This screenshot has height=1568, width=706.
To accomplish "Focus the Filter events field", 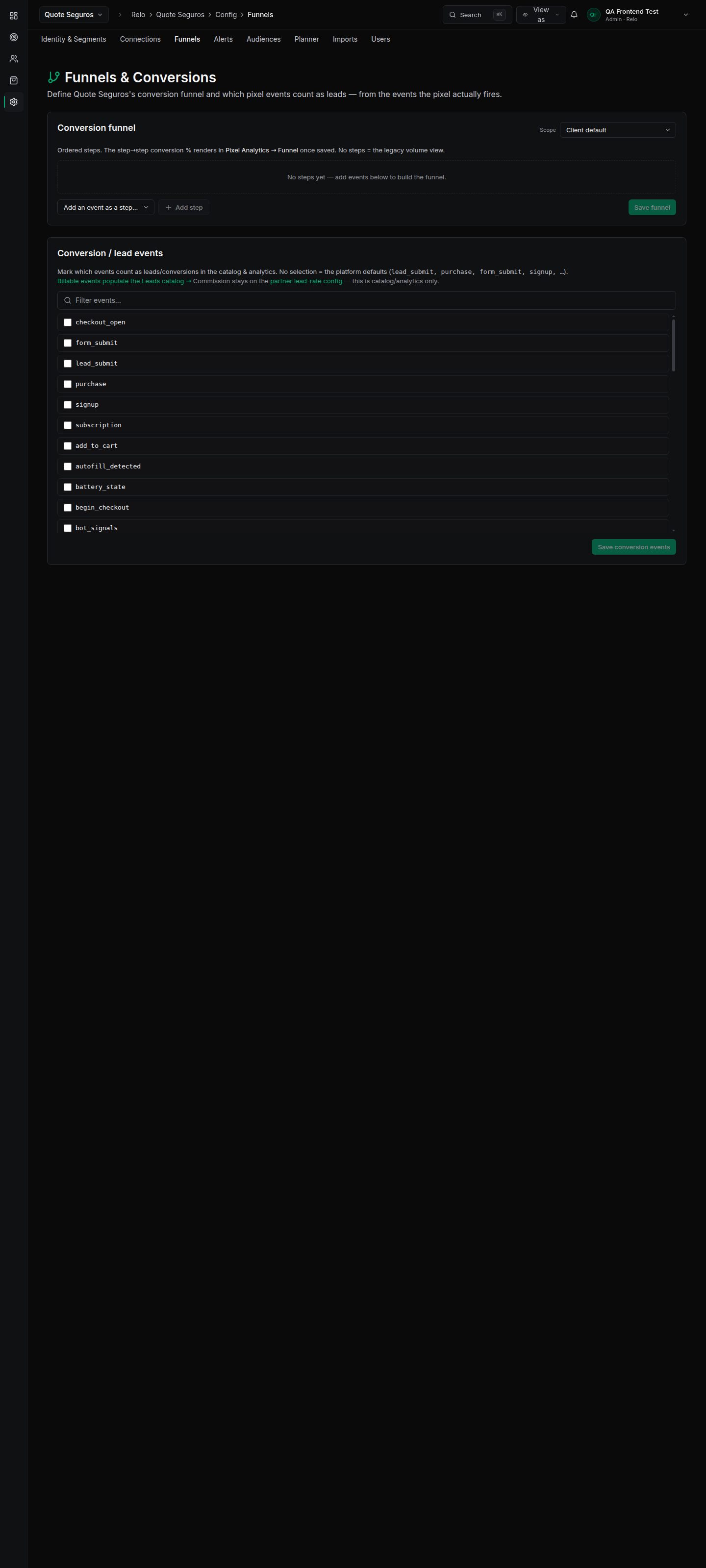I will pos(366,300).
